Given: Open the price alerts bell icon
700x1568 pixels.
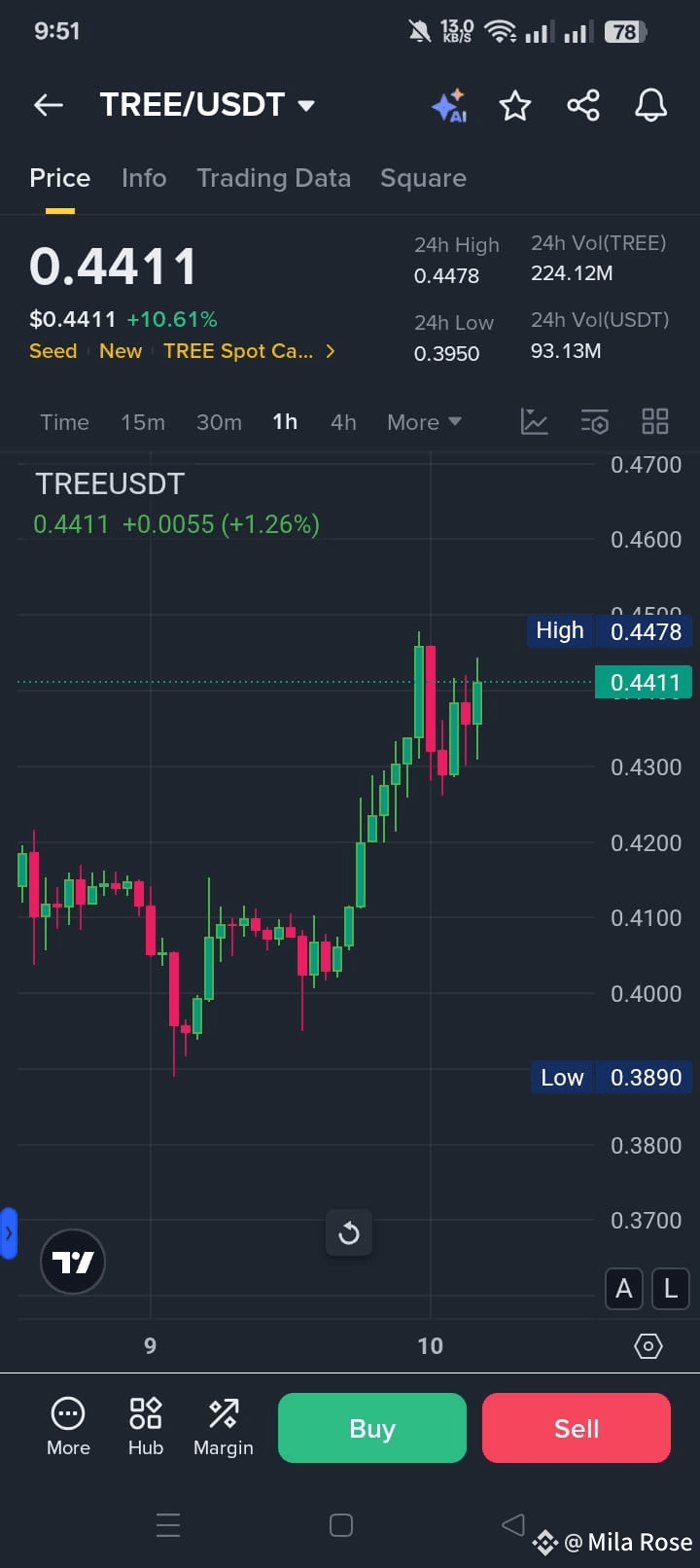Looking at the screenshot, I should (x=649, y=105).
